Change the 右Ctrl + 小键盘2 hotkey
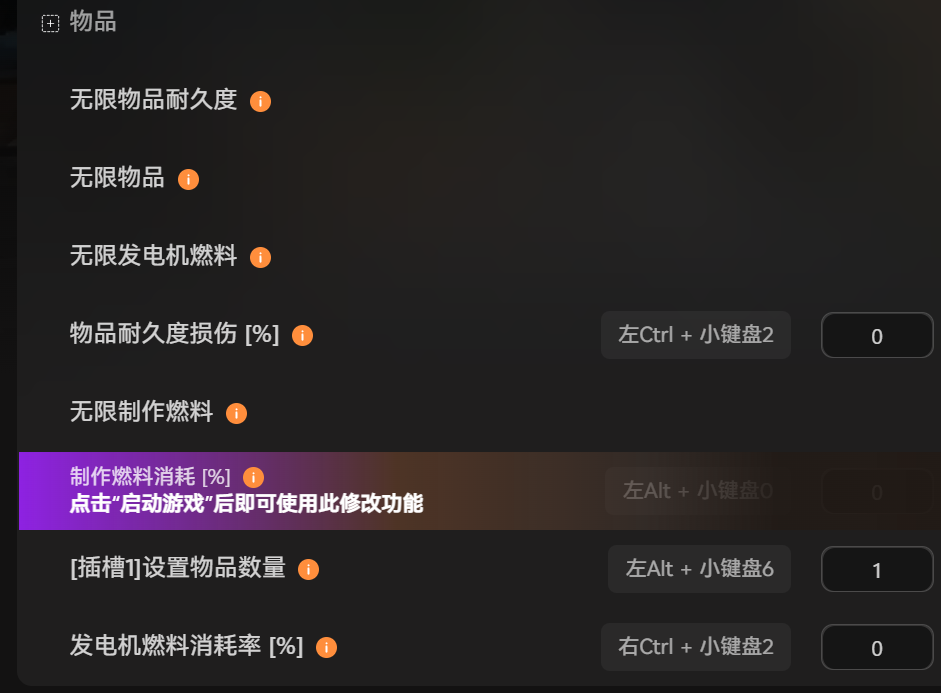 click(x=696, y=647)
